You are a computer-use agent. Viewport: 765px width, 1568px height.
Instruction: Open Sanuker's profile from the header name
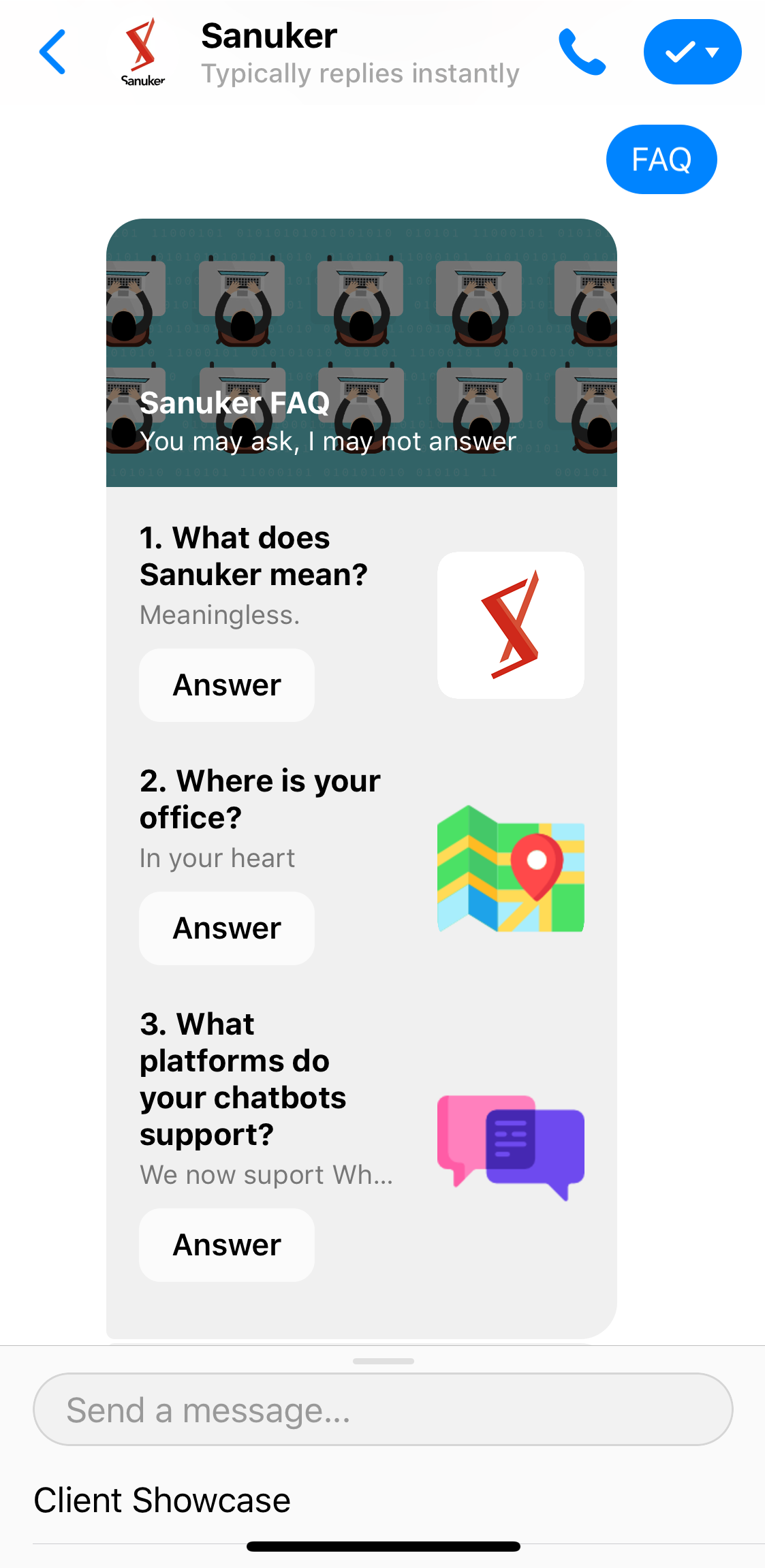(270, 37)
